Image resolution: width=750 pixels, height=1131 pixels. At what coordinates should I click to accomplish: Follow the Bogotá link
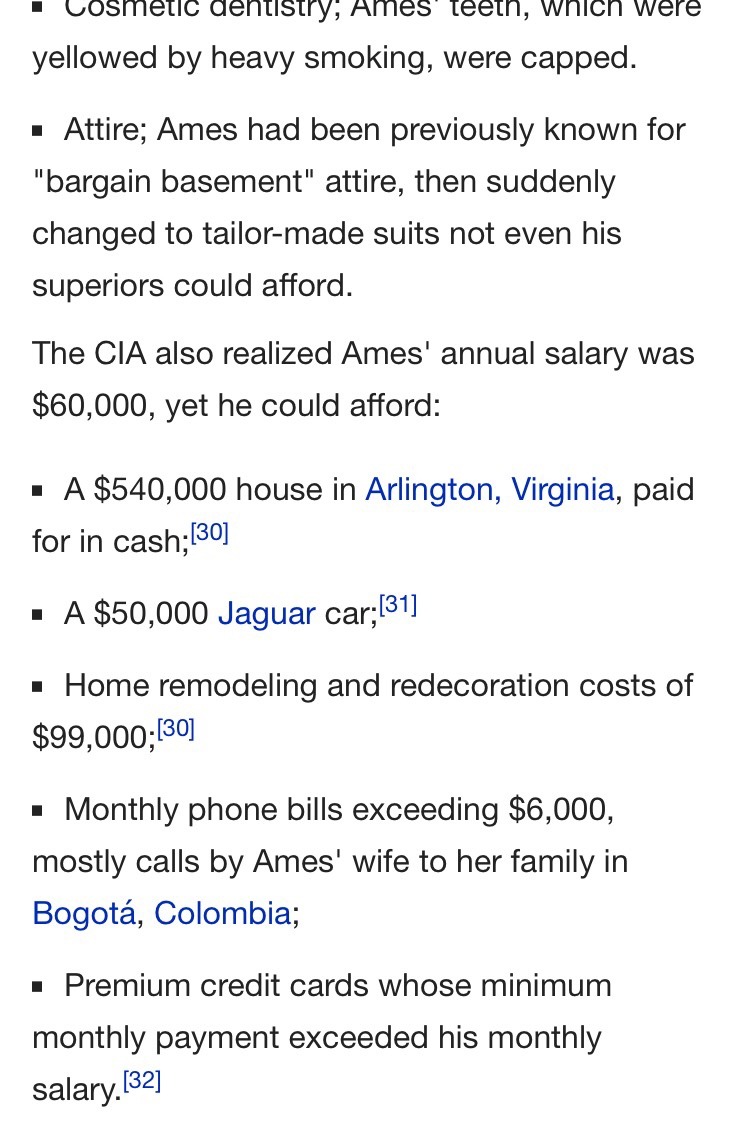[83, 913]
